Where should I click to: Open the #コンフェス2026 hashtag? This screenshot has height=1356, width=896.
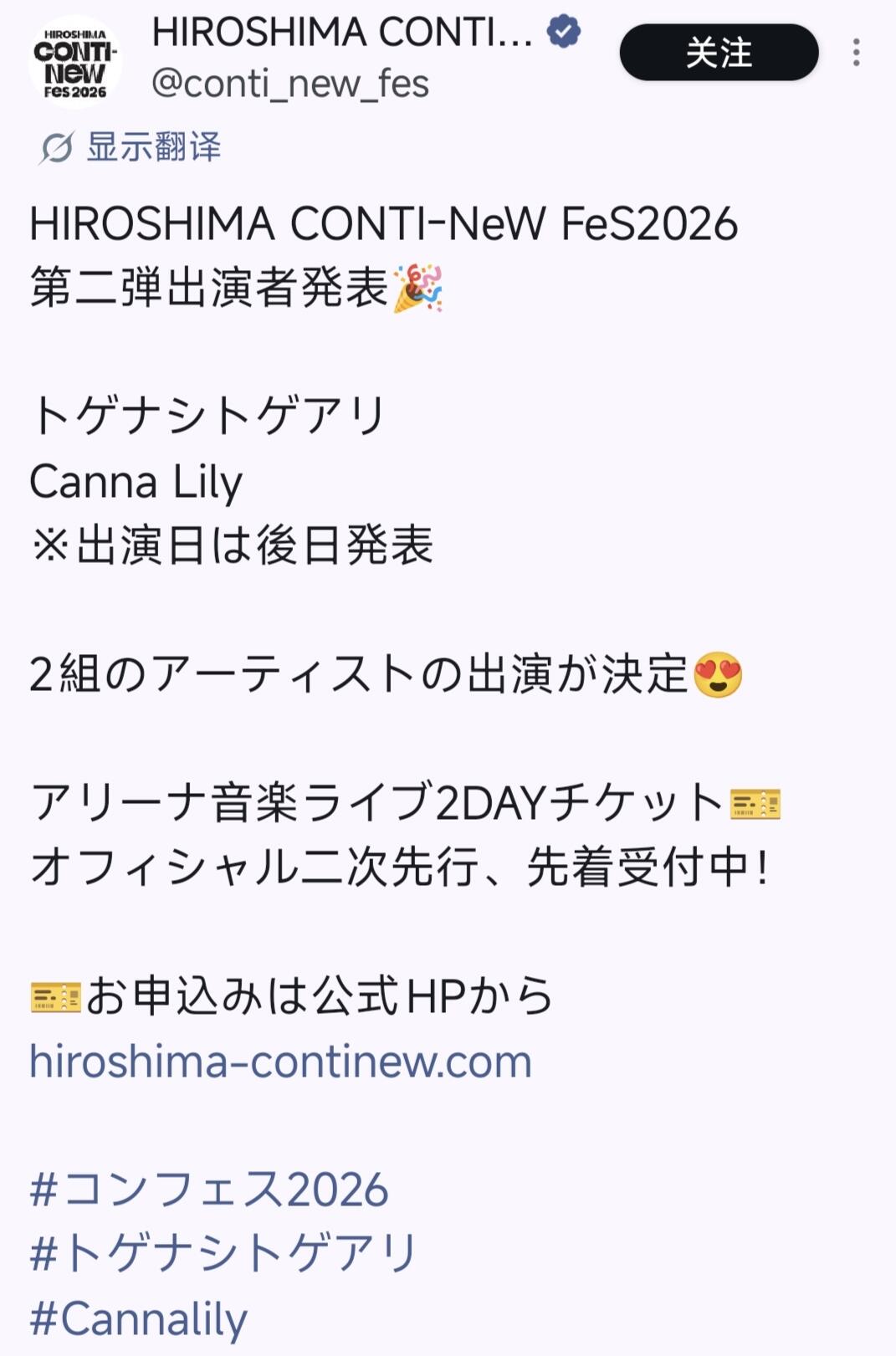pos(209,1190)
